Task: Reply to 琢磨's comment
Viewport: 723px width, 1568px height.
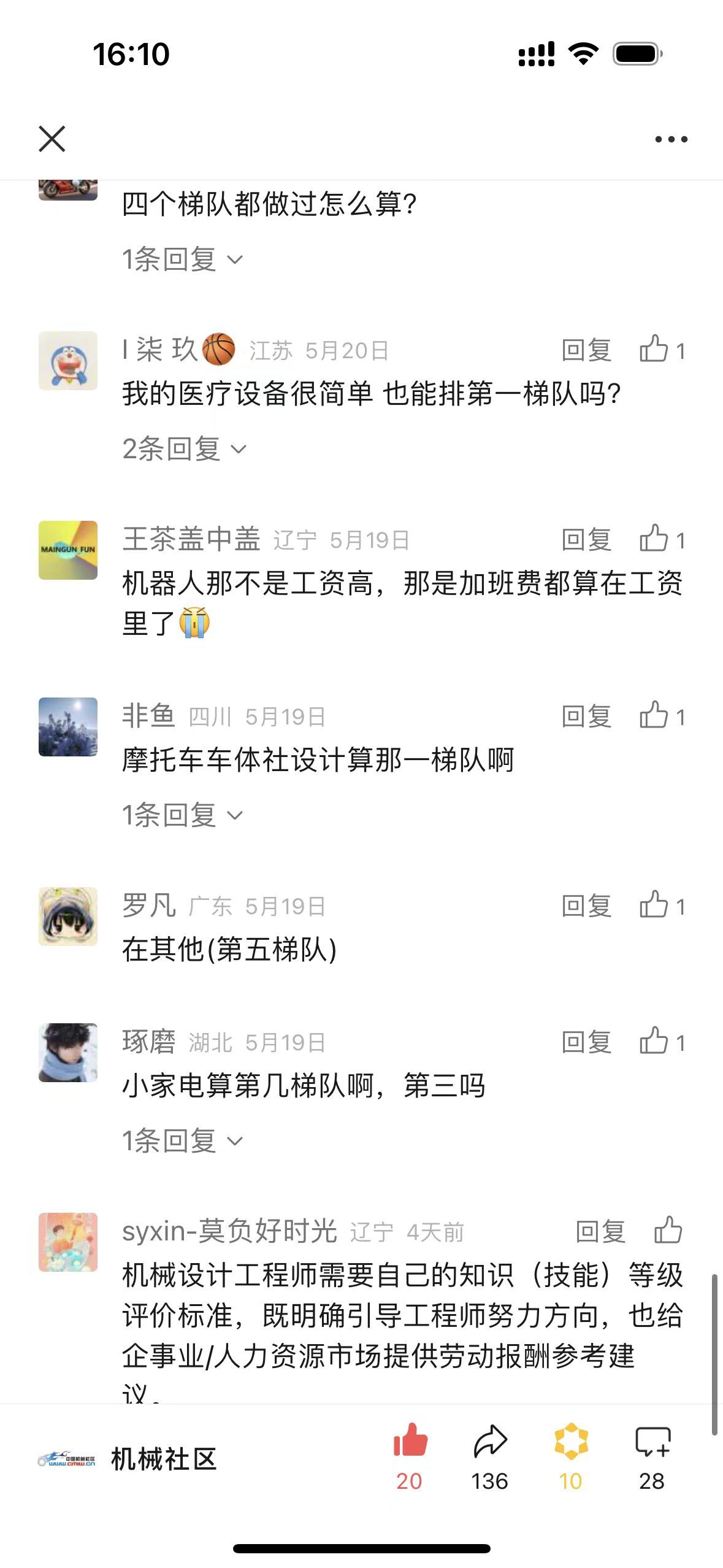Action: coord(587,1042)
